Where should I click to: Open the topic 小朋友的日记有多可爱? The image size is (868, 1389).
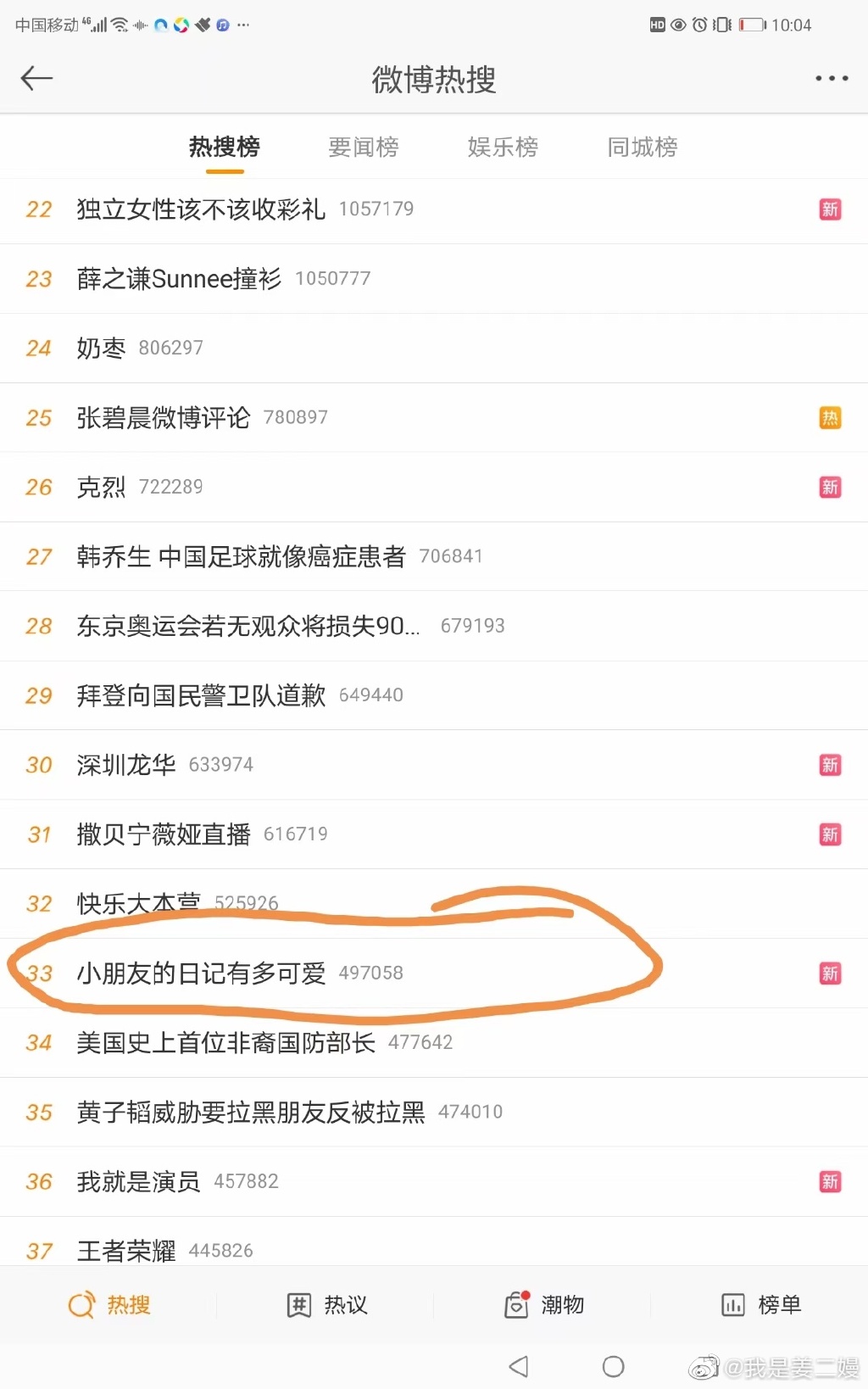pyautogui.click(x=201, y=973)
